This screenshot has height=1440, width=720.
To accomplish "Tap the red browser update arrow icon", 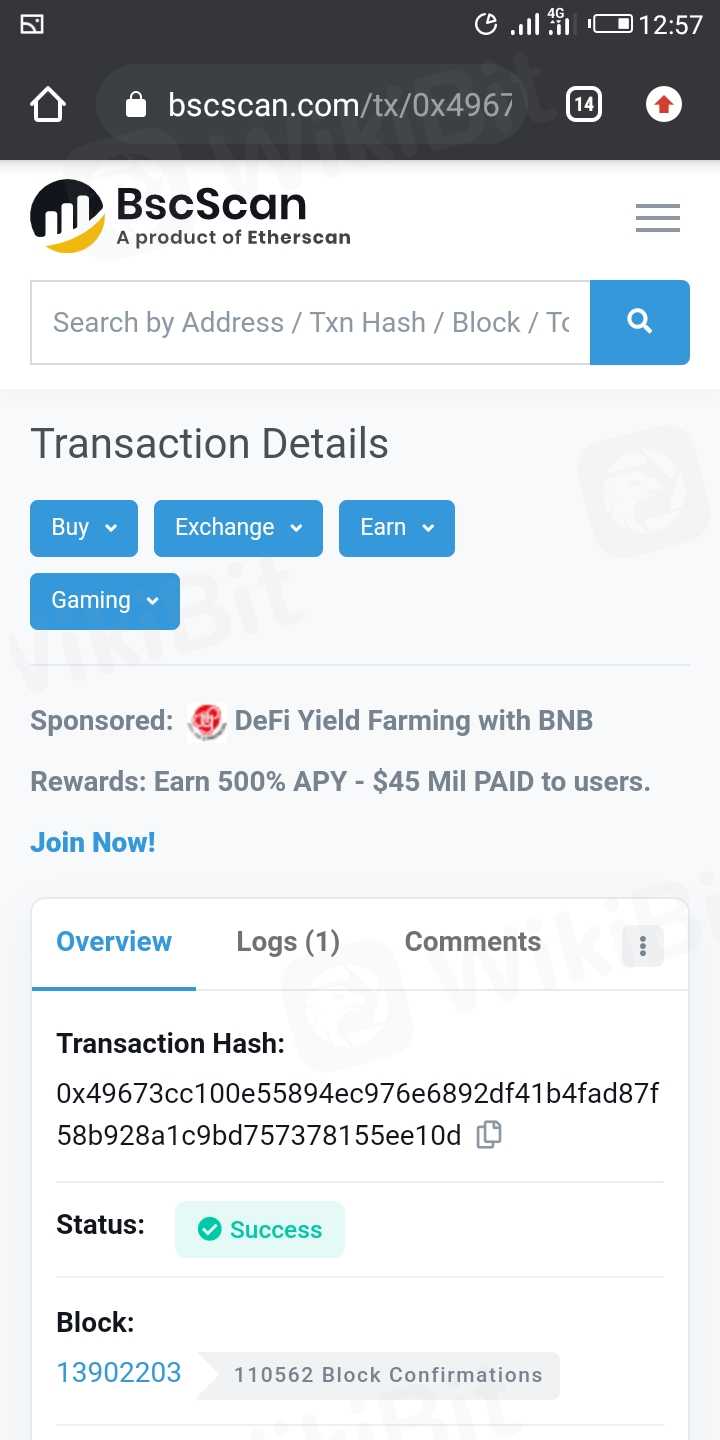I will (x=664, y=104).
